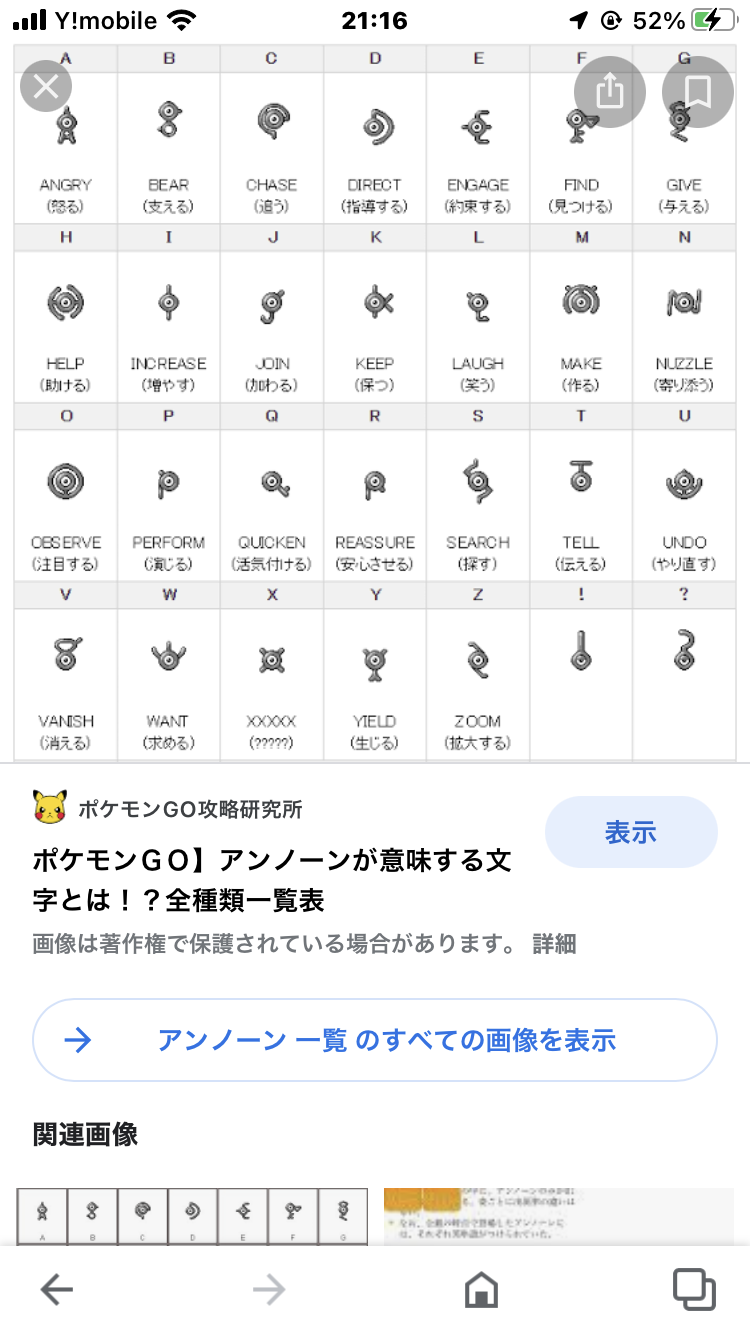Close the image viewer
The image size is (750, 1334).
click(46, 87)
